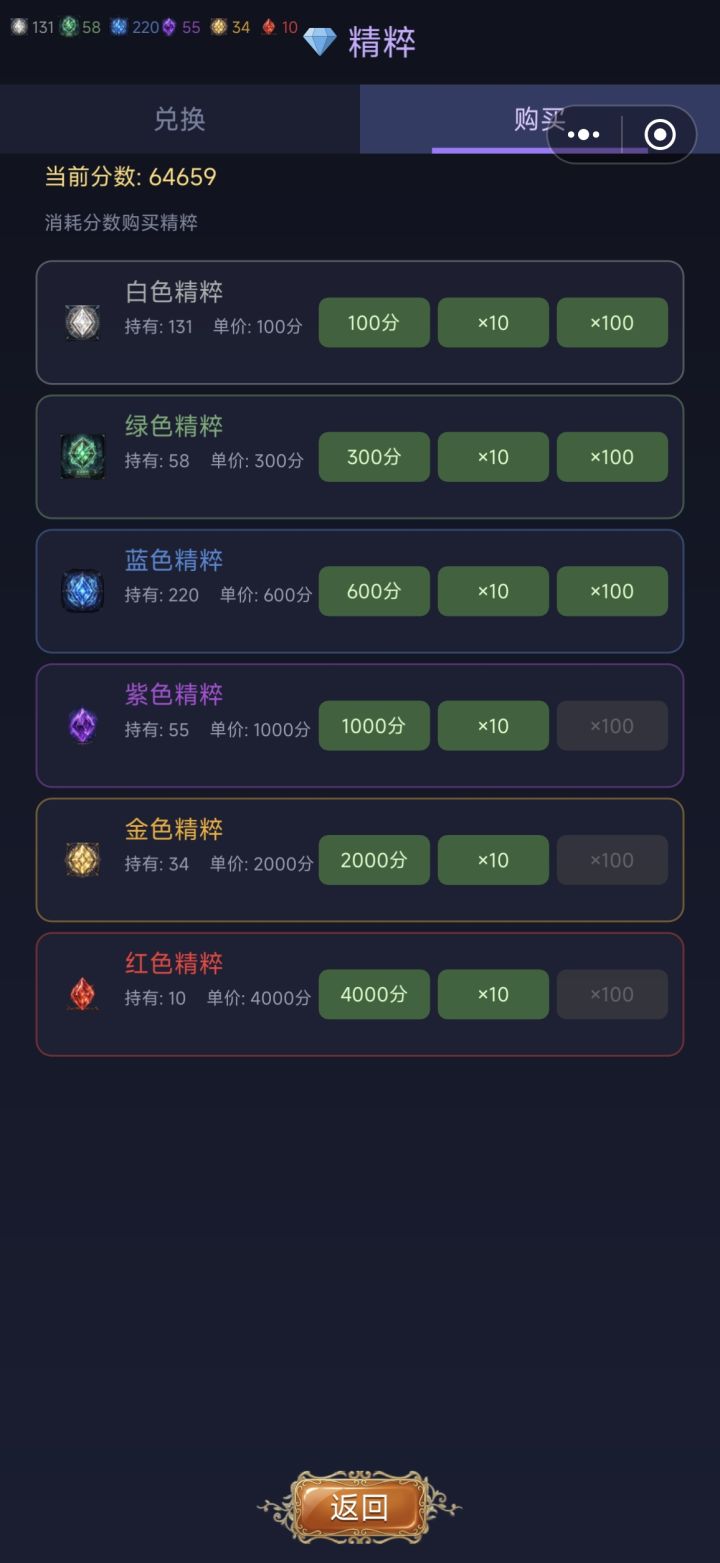Viewport: 720px width, 1563px height.
Task: Buy one 红色精粹 for 4000分
Action: tap(374, 994)
